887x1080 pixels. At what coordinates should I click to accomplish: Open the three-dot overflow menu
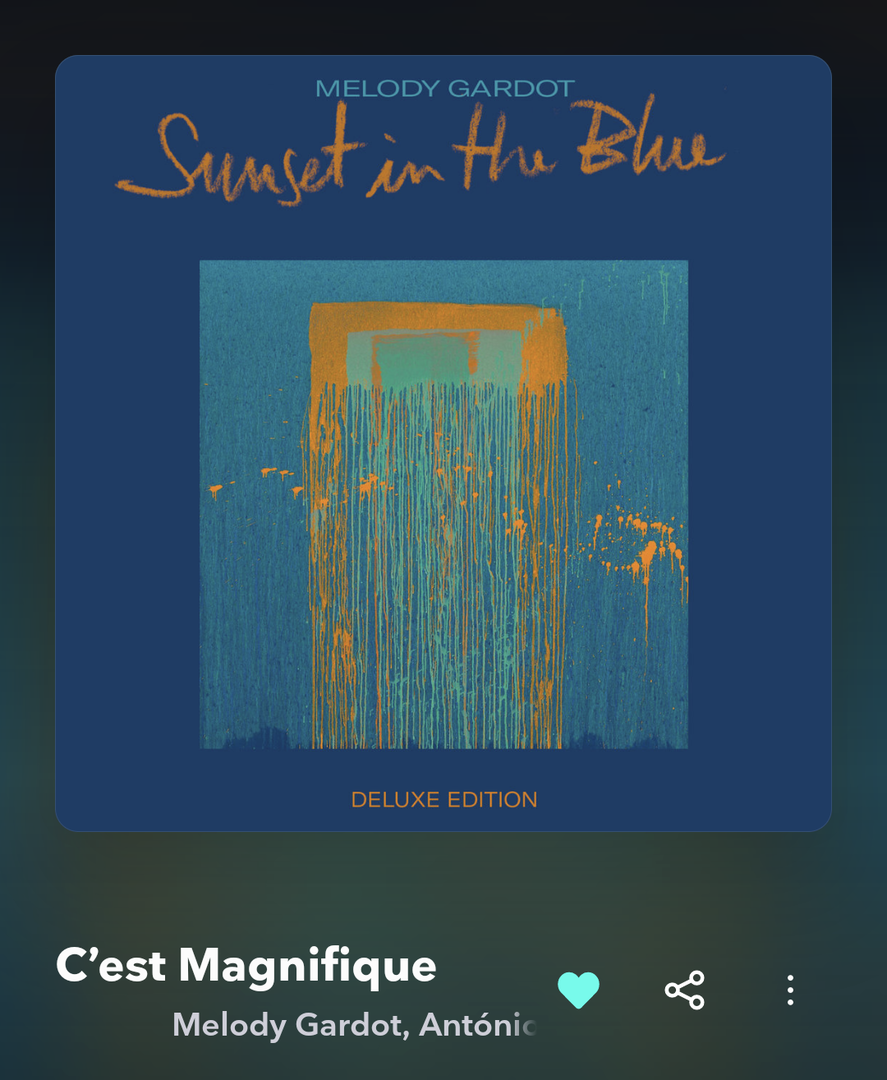pos(790,990)
